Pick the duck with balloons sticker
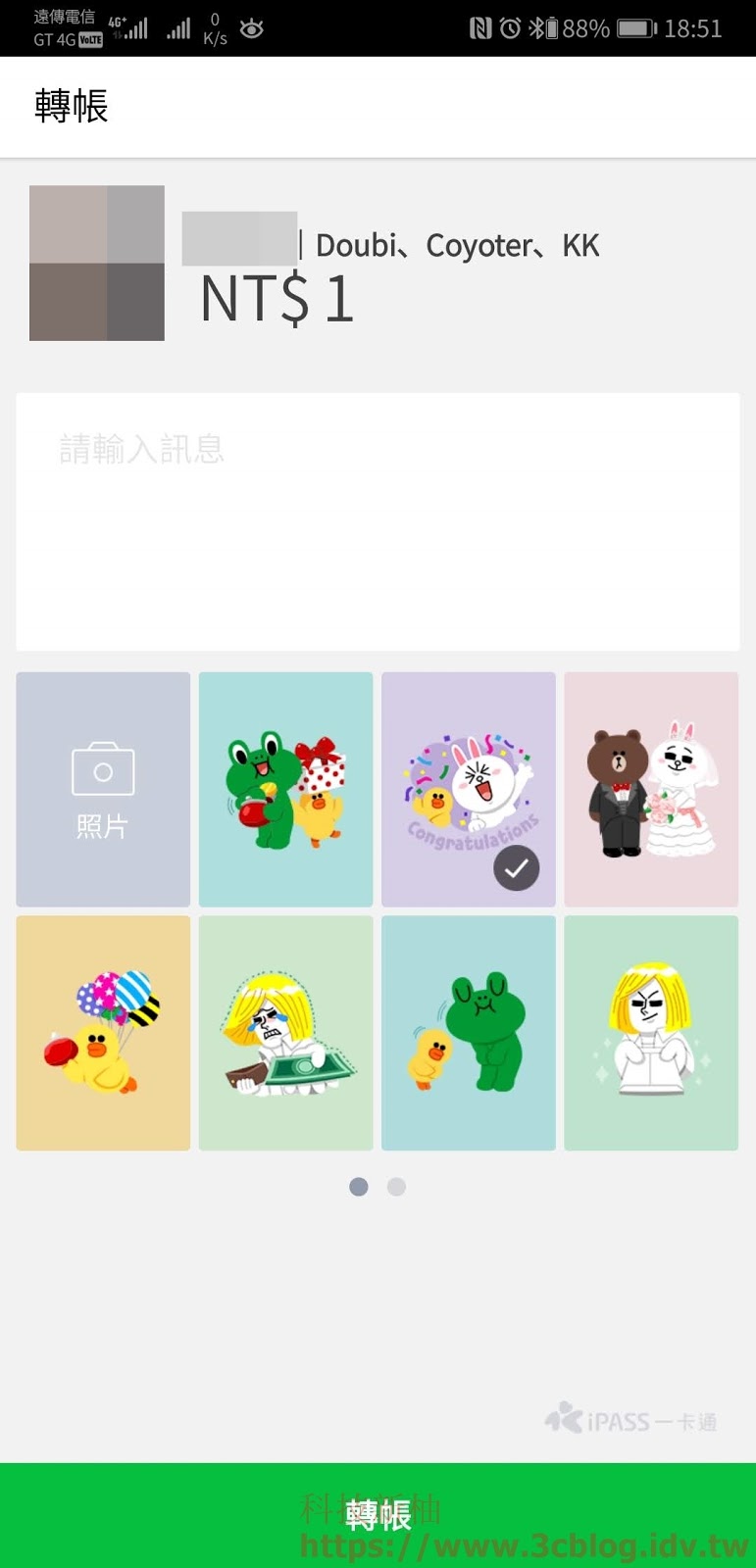Viewport: 756px width, 1568px height. 103,1033
